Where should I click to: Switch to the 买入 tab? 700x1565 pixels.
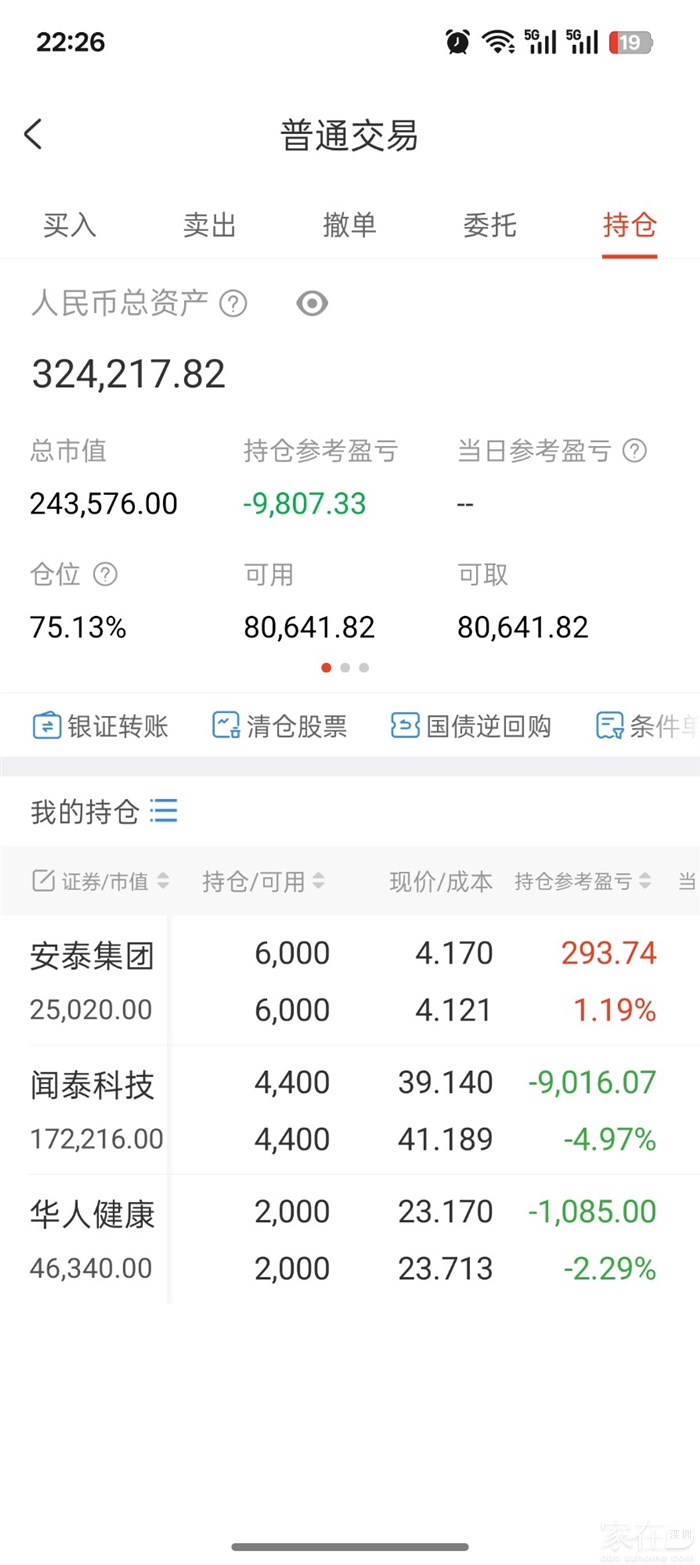pyautogui.click(x=70, y=225)
